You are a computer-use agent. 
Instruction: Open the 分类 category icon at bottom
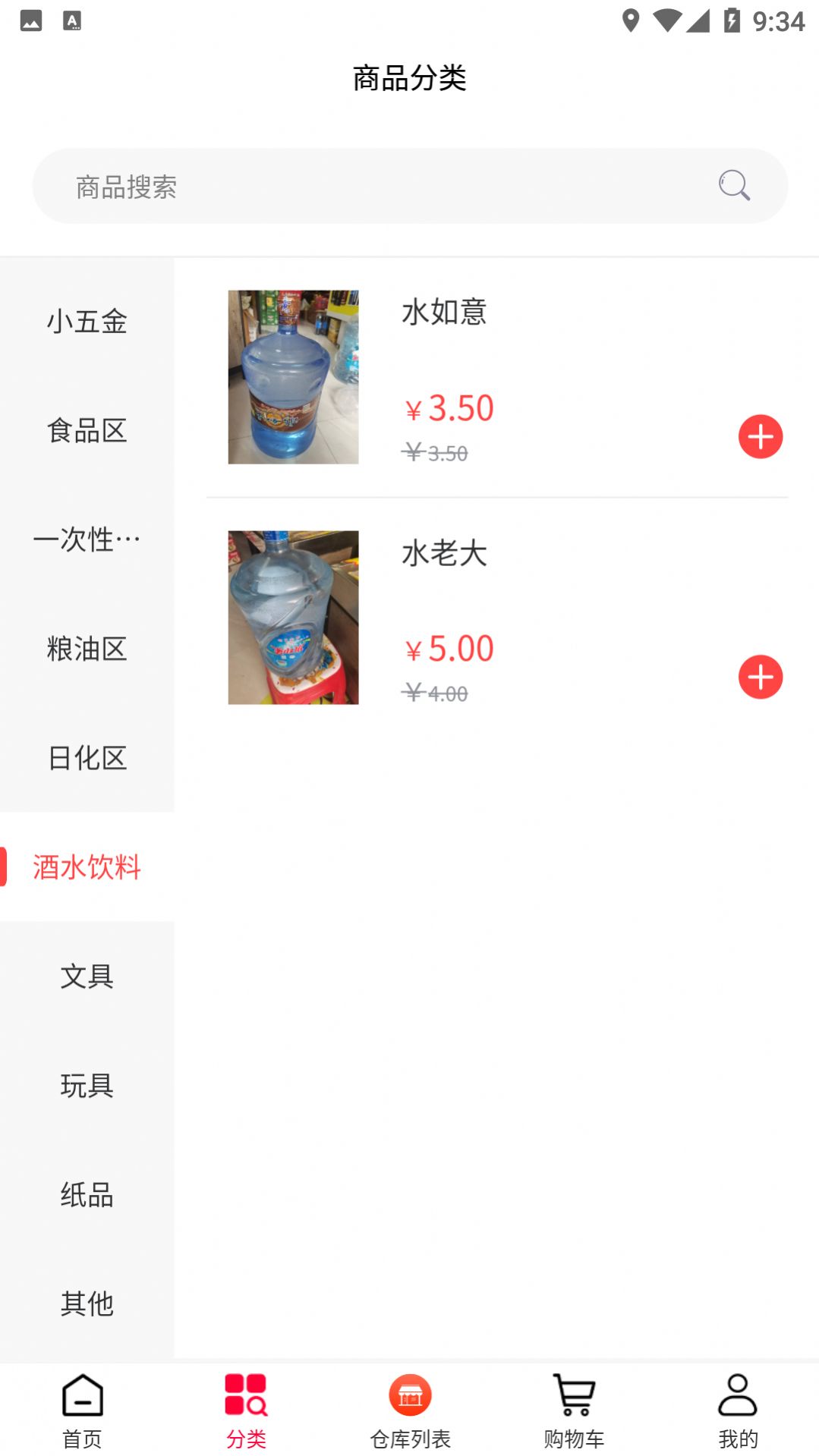pos(245,1407)
